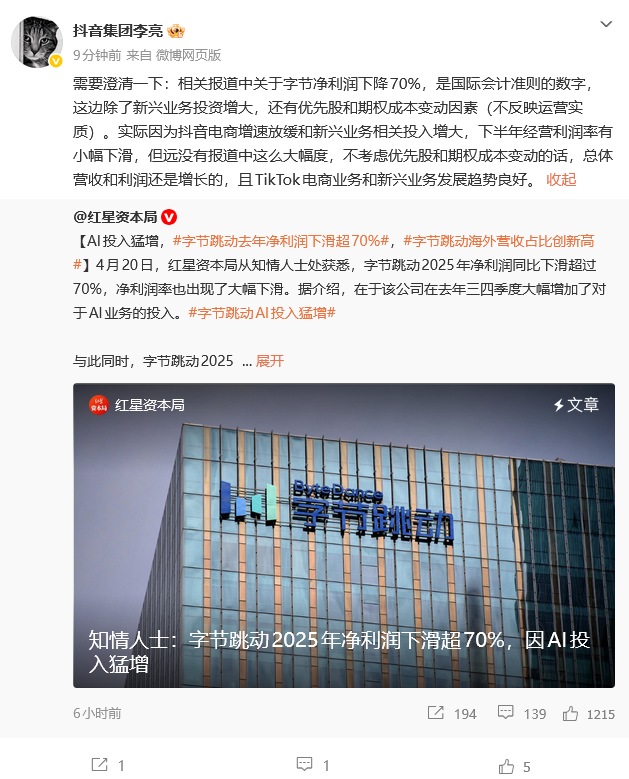
Task: Collapse the post with 收起
Action: tap(561, 179)
